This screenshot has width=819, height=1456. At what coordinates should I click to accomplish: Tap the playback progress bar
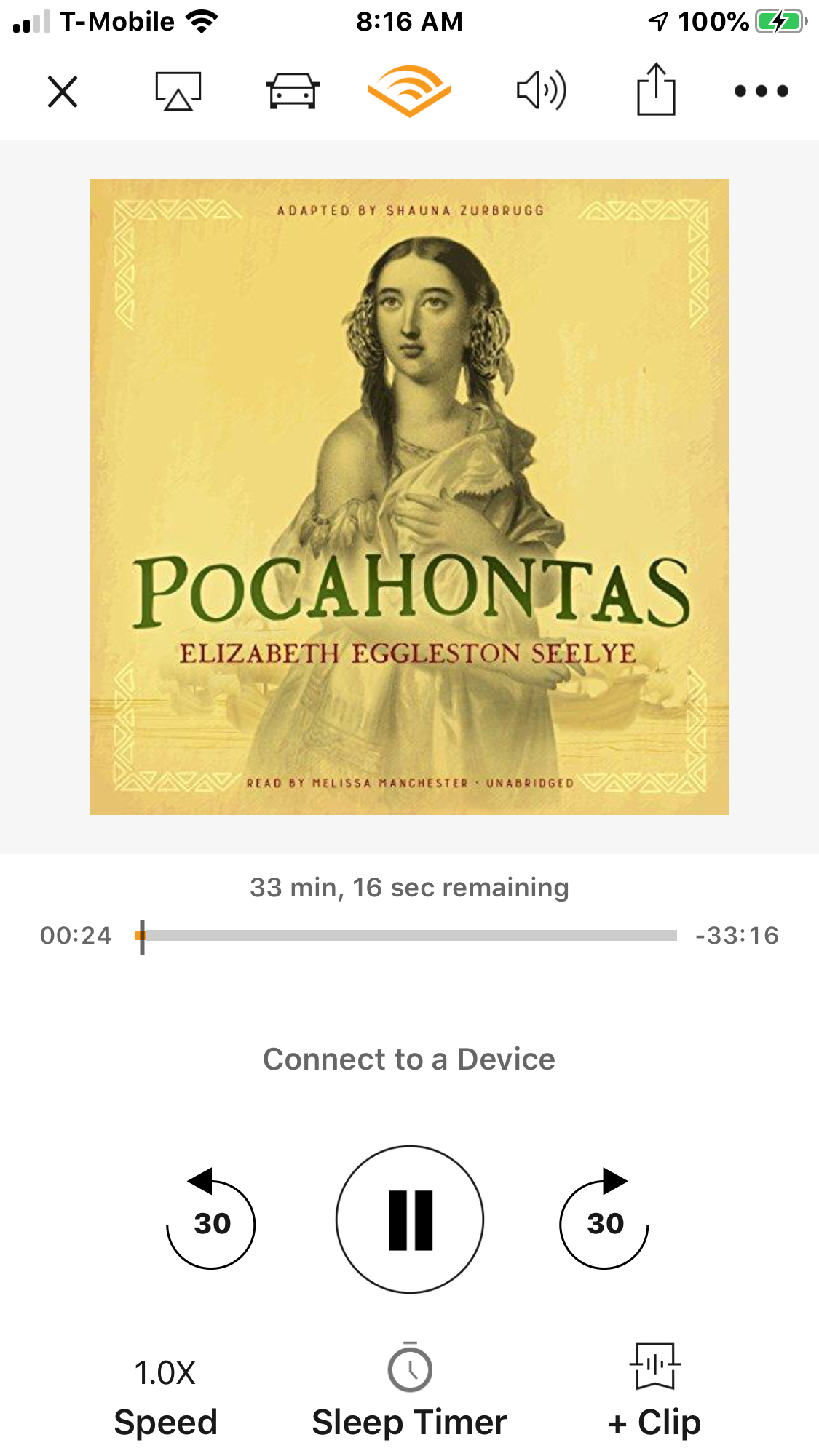click(409, 936)
